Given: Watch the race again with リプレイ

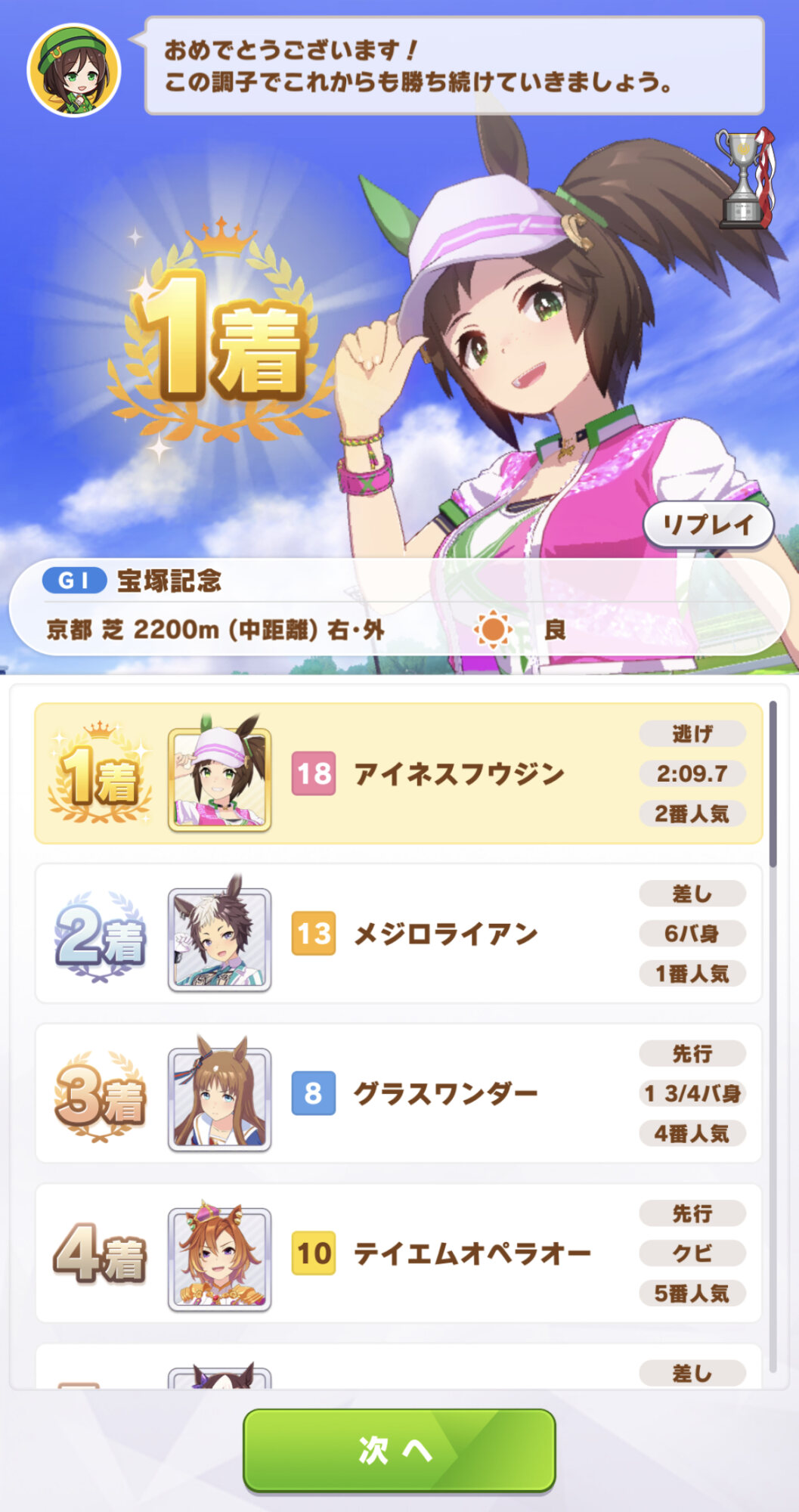Looking at the screenshot, I should point(708,524).
